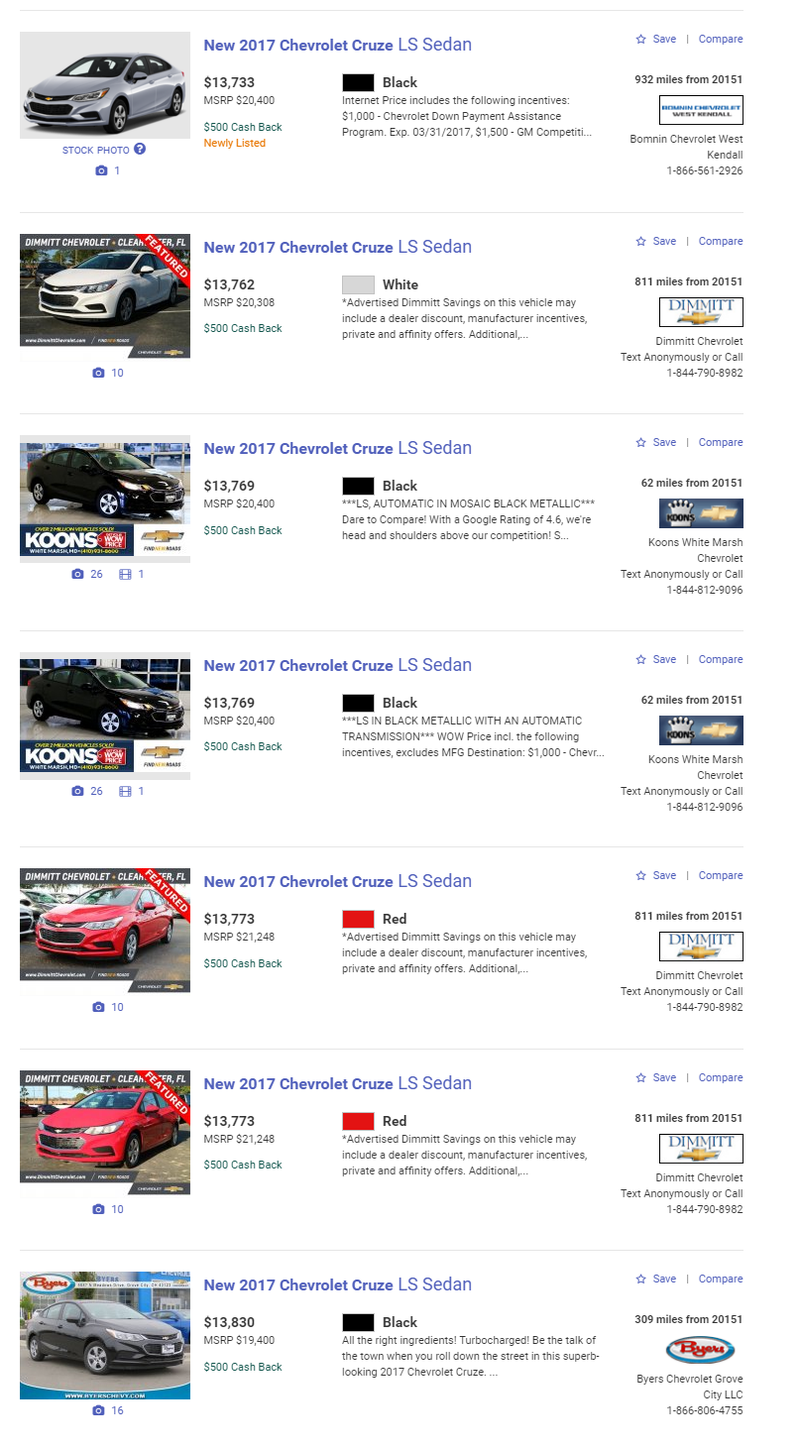This screenshot has height=1448, width=800.
Task: Compare the Koons Mosaic Black Metallic listing
Action: pos(720,442)
